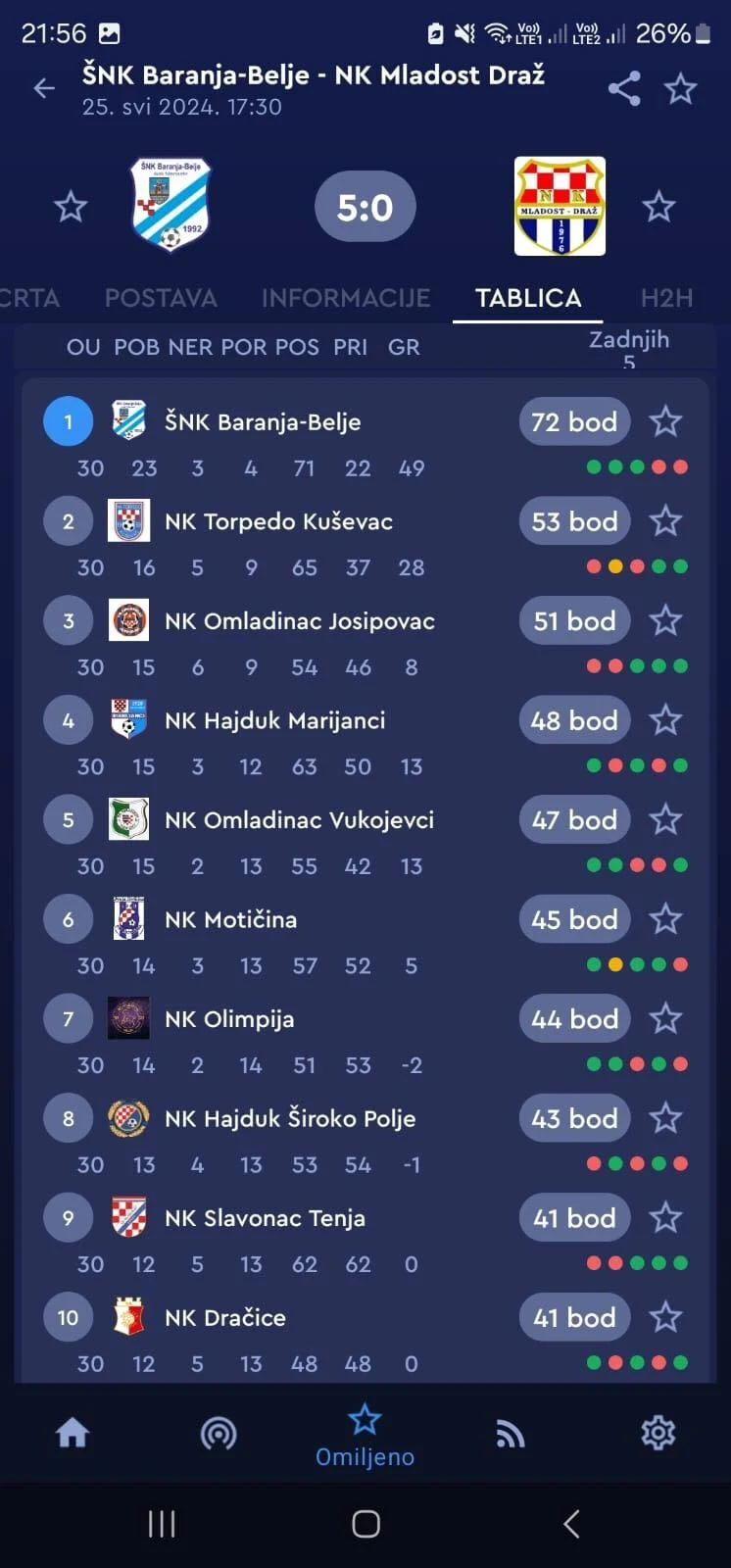
Task: Star NK Dračice in the table
Action: [665, 1317]
